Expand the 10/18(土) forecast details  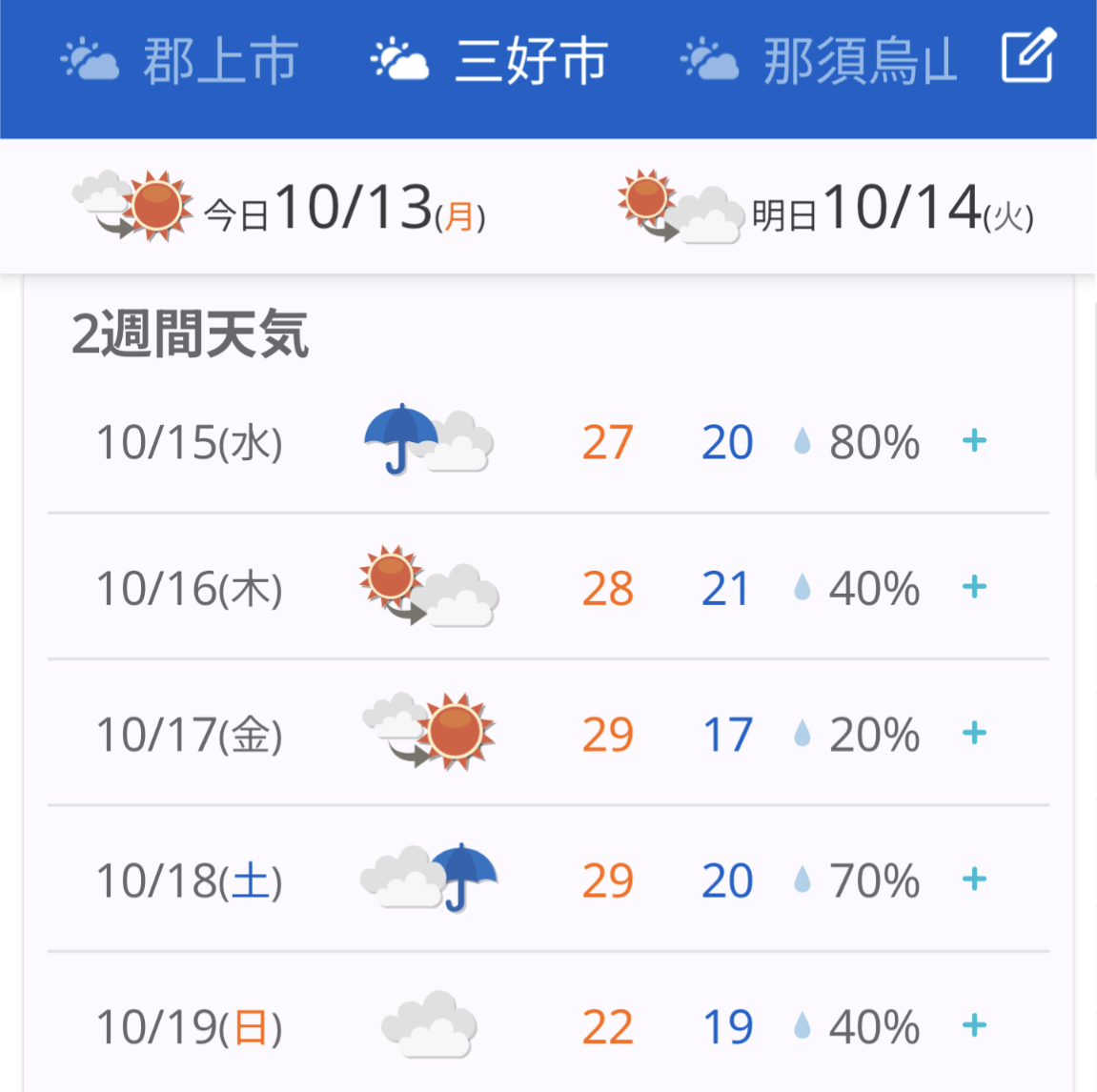973,880
